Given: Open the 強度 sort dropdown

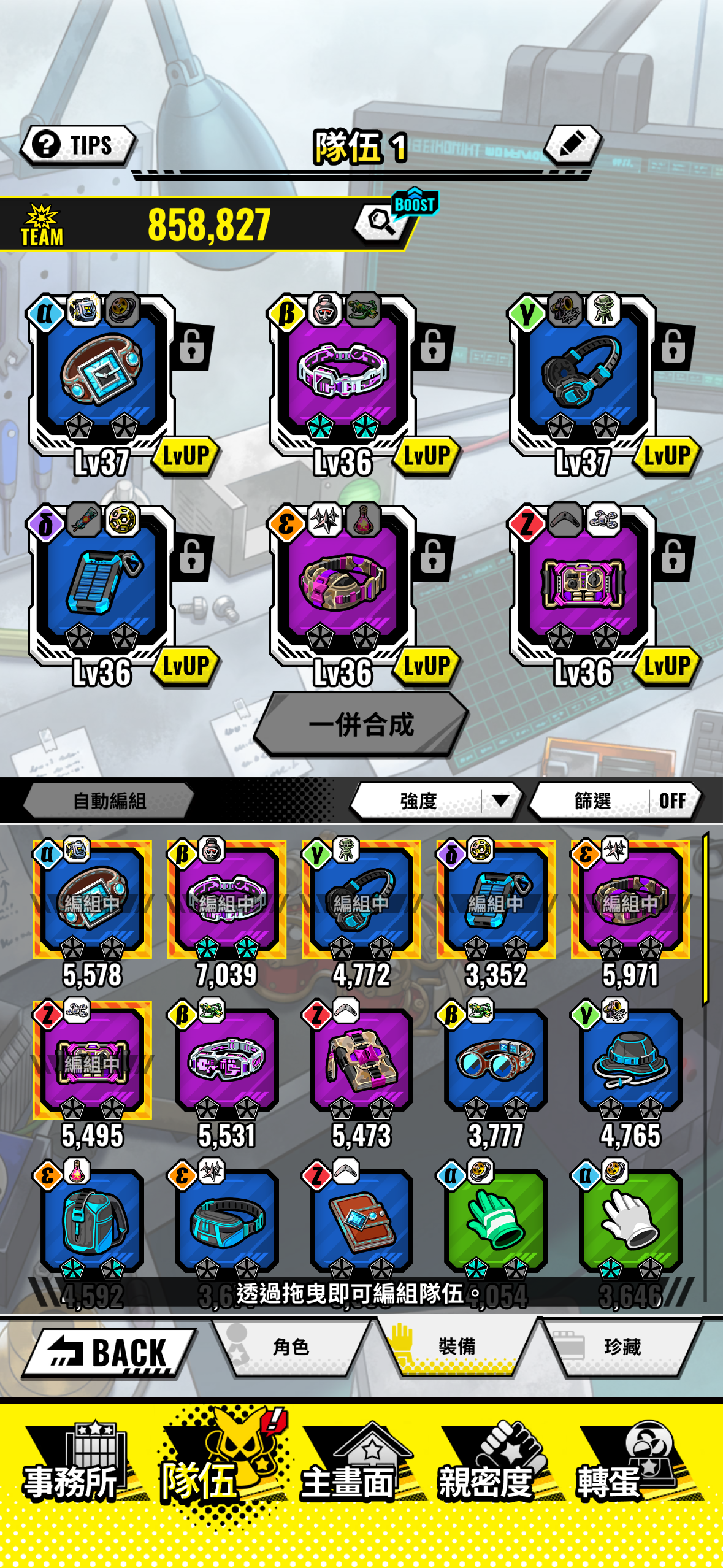Looking at the screenshot, I should point(436,800).
